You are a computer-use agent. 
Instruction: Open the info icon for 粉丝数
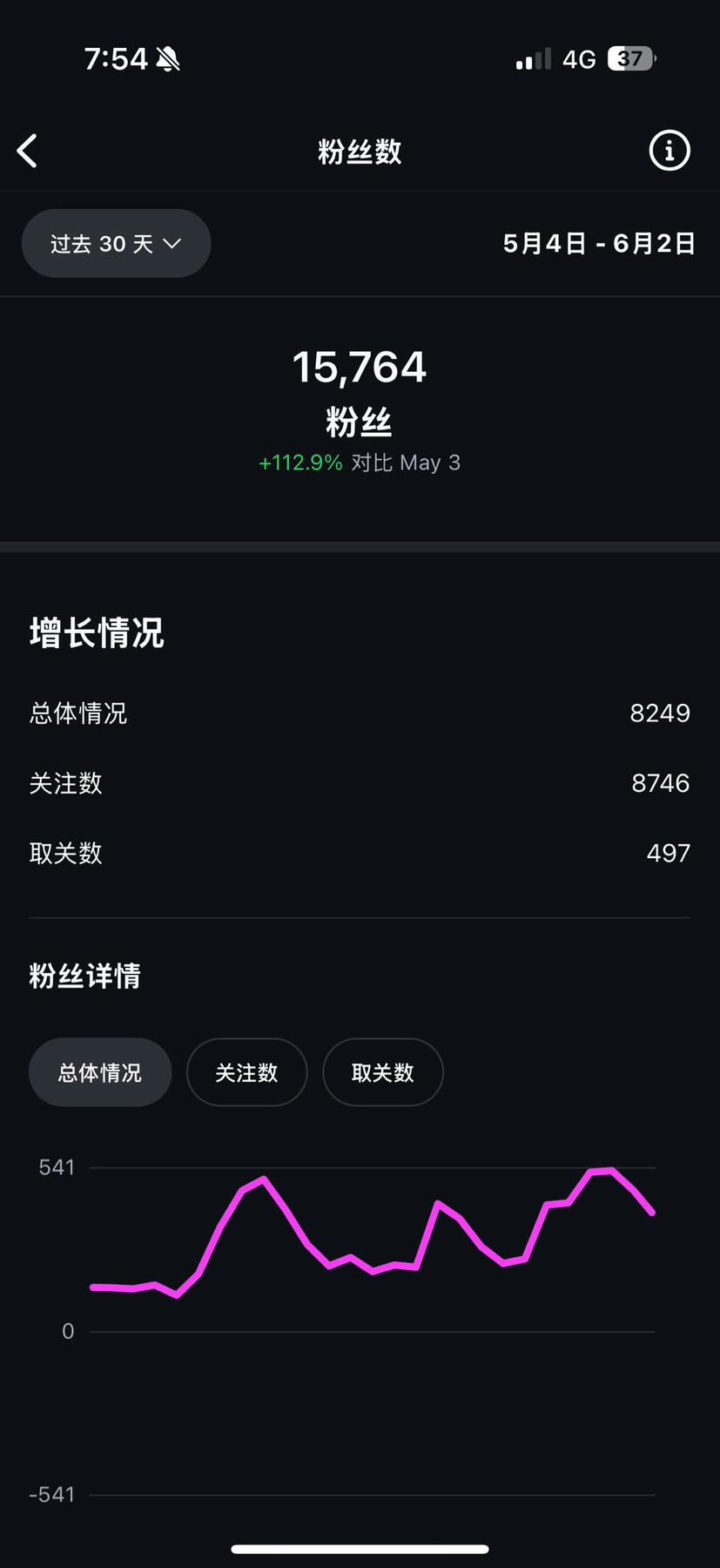click(x=669, y=151)
